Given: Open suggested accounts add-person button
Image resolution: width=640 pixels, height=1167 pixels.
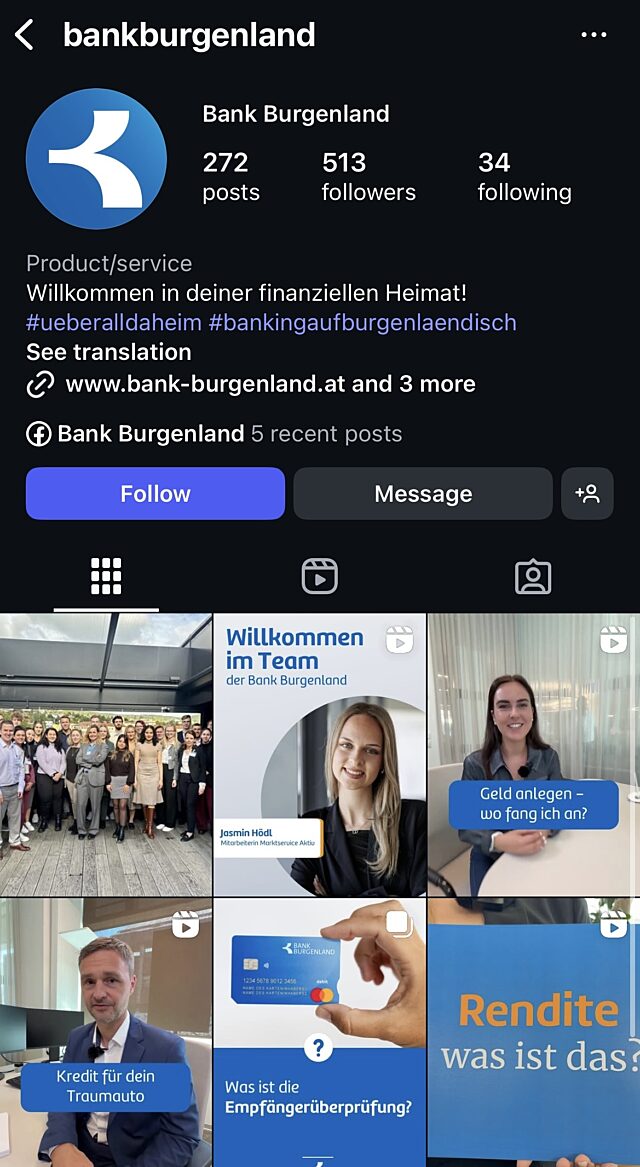Looking at the screenshot, I should 587,494.
